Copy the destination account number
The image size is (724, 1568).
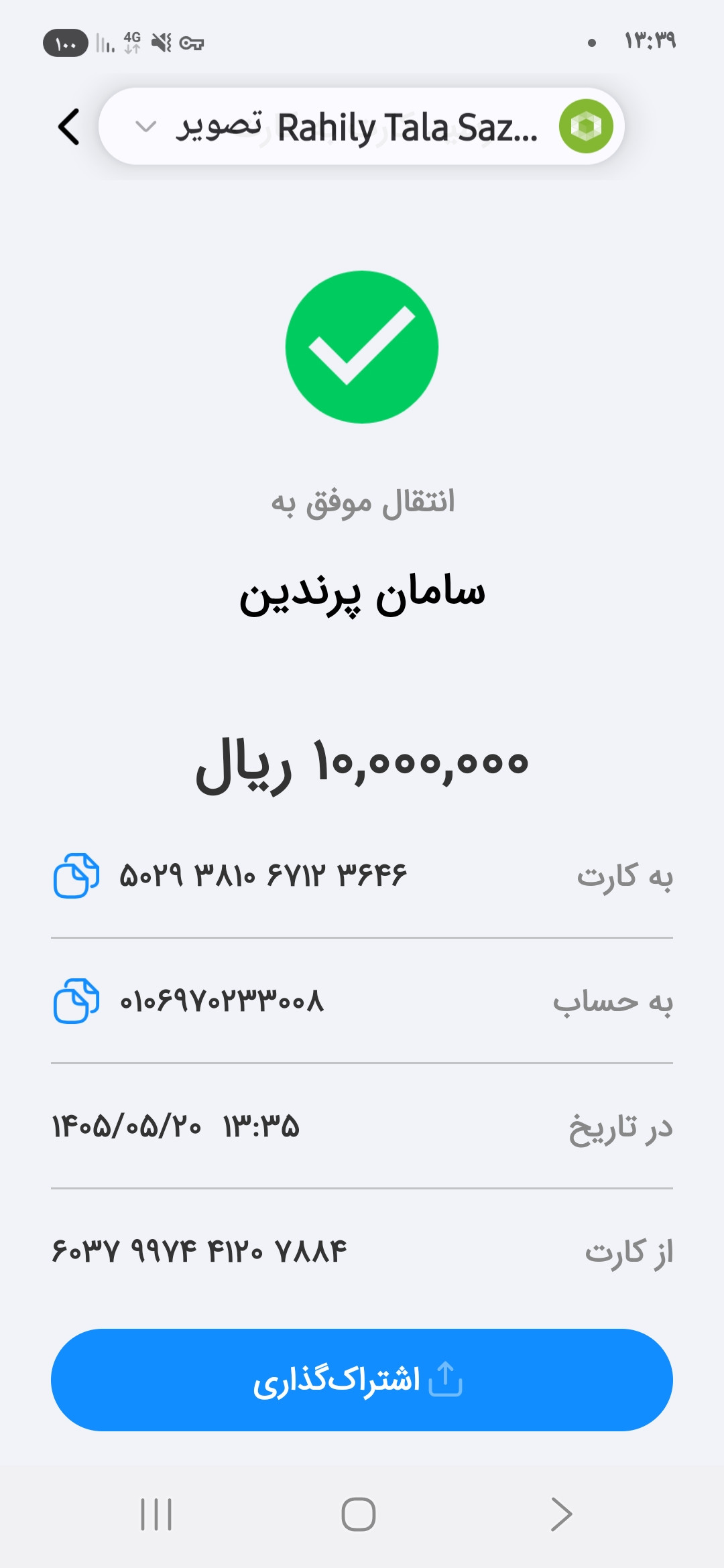[x=76, y=1001]
